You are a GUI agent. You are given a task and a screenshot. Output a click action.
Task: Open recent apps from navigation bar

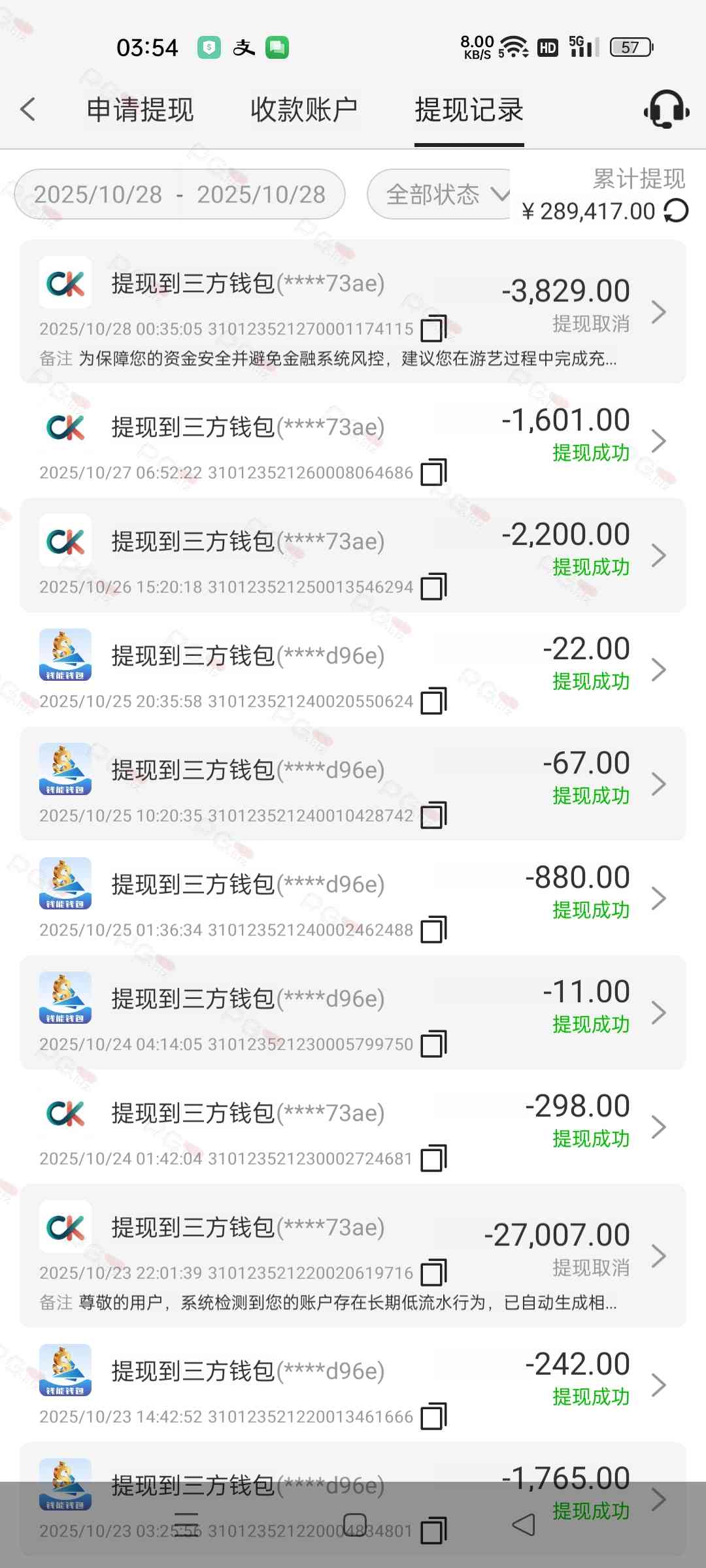pyautogui.click(x=186, y=1525)
